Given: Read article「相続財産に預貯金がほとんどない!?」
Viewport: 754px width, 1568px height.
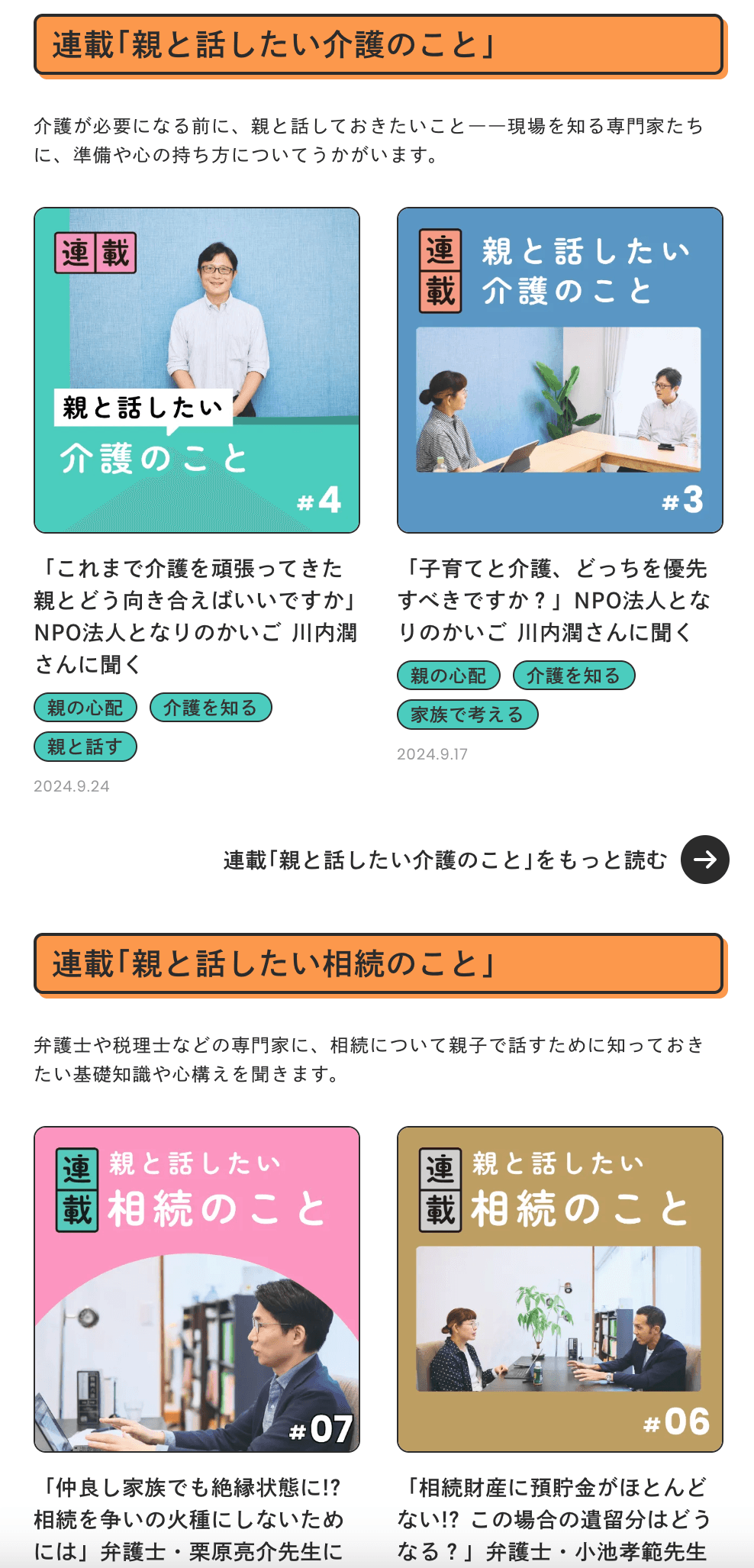Looking at the screenshot, I should (x=554, y=1519).
